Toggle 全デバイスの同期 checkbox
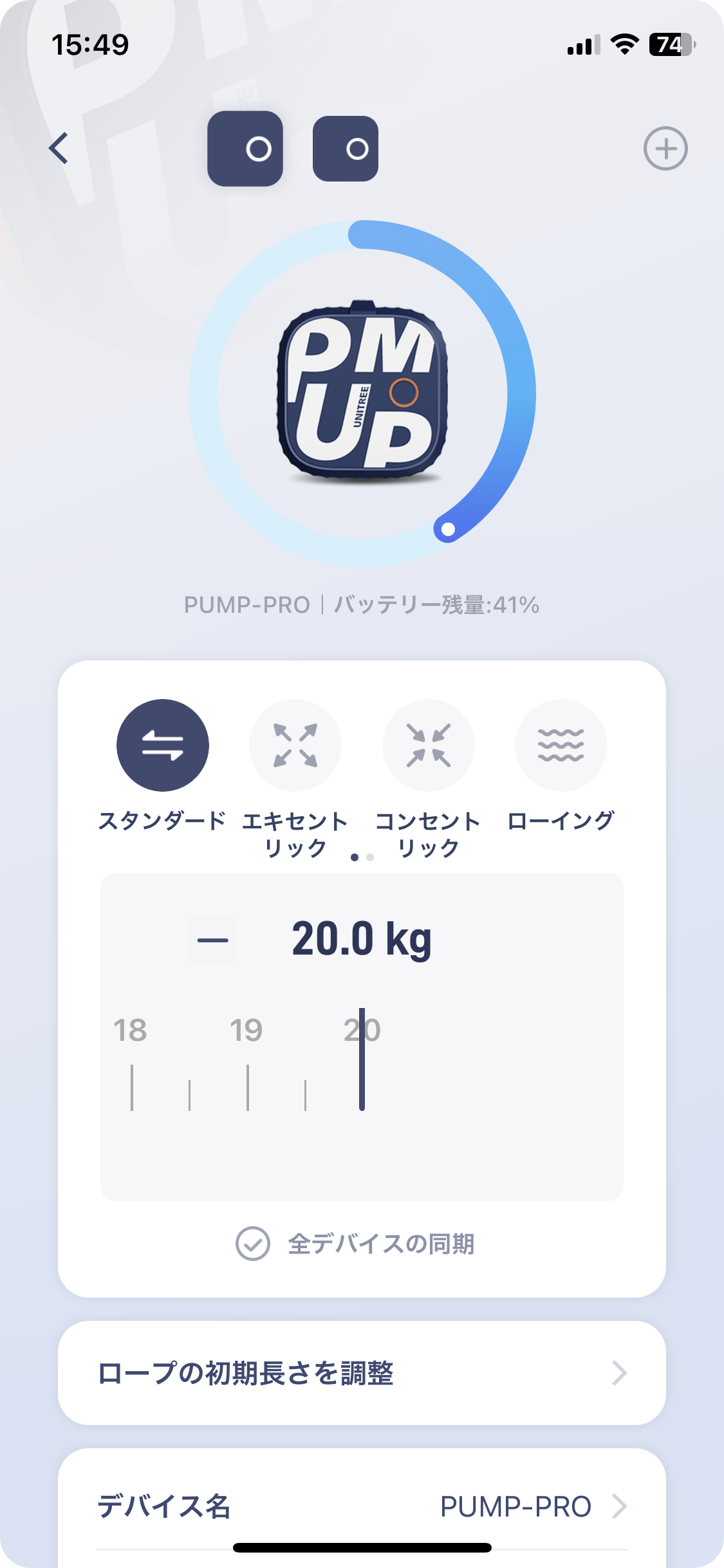Screen dimensions: 724x1568 pyautogui.click(x=253, y=1244)
